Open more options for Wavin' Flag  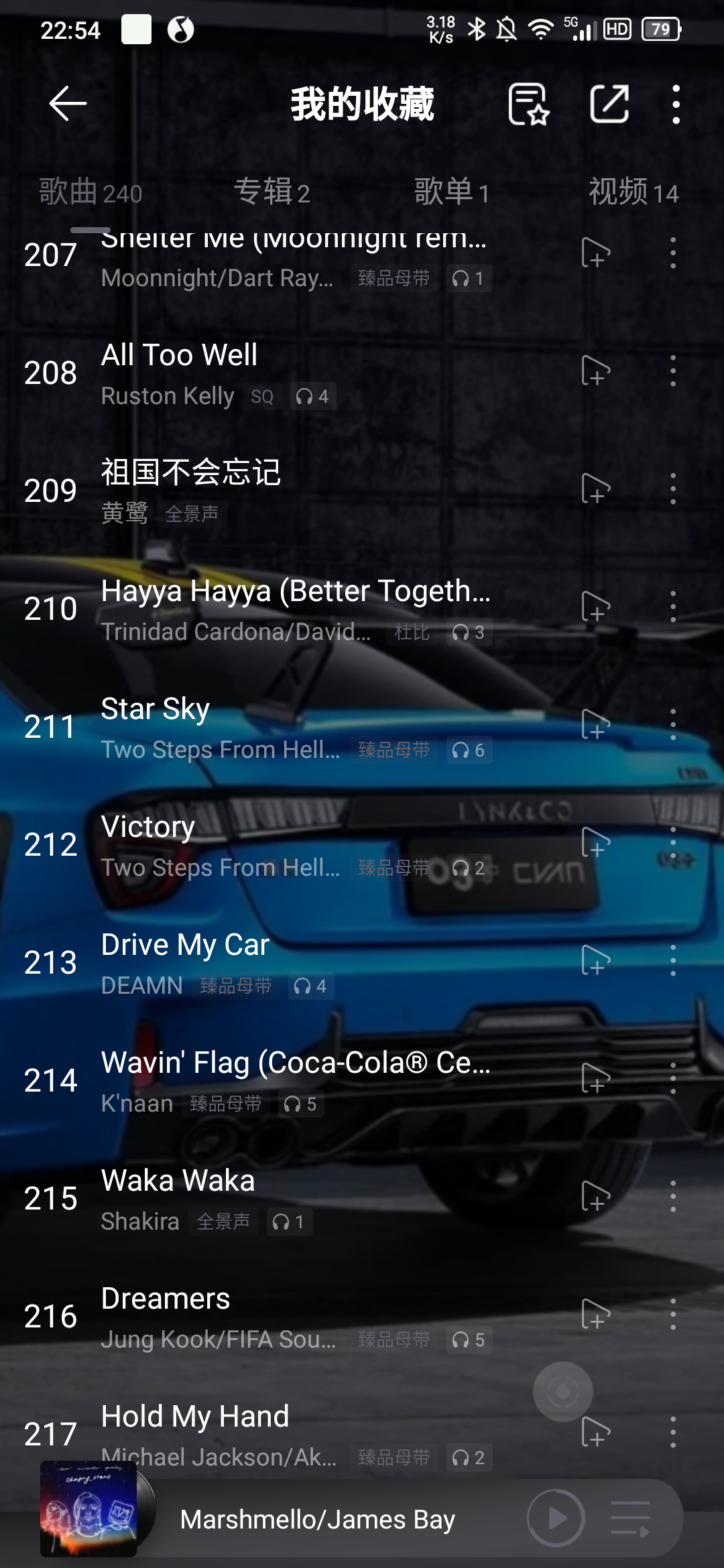tap(673, 1079)
